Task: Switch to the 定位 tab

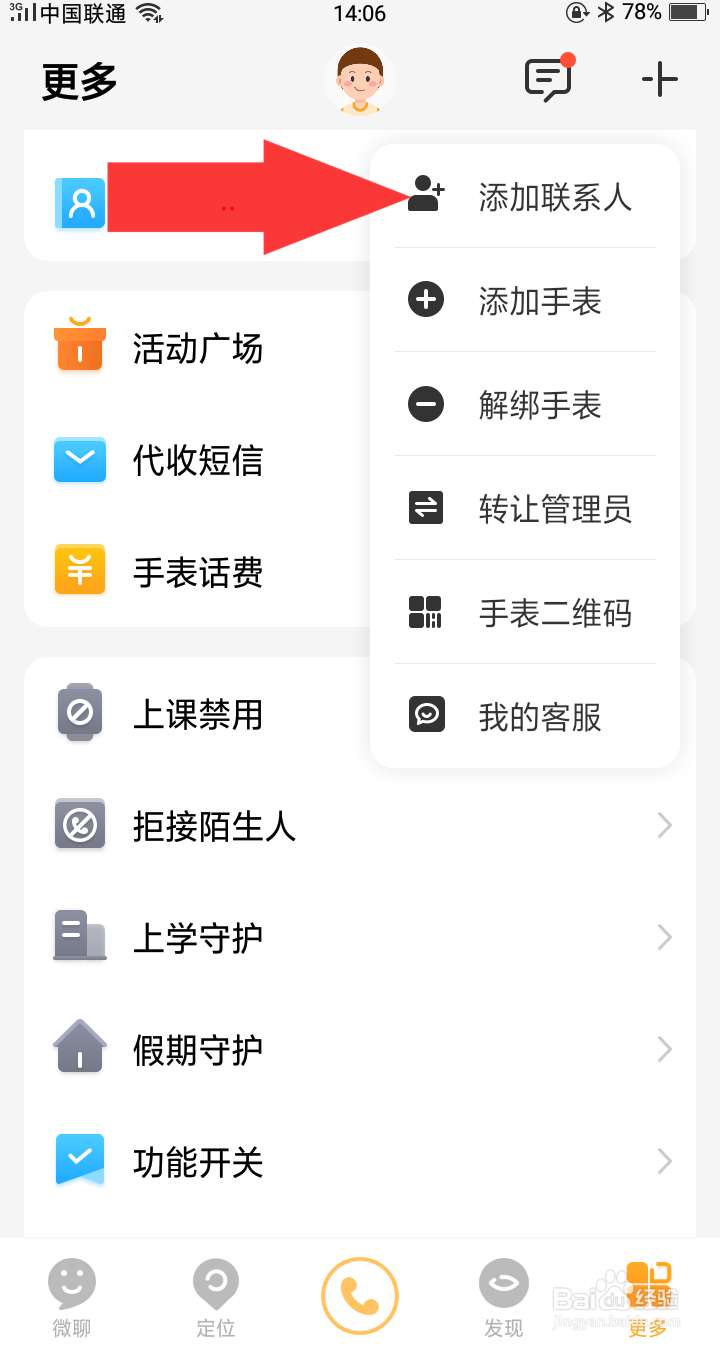Action: (x=216, y=1297)
